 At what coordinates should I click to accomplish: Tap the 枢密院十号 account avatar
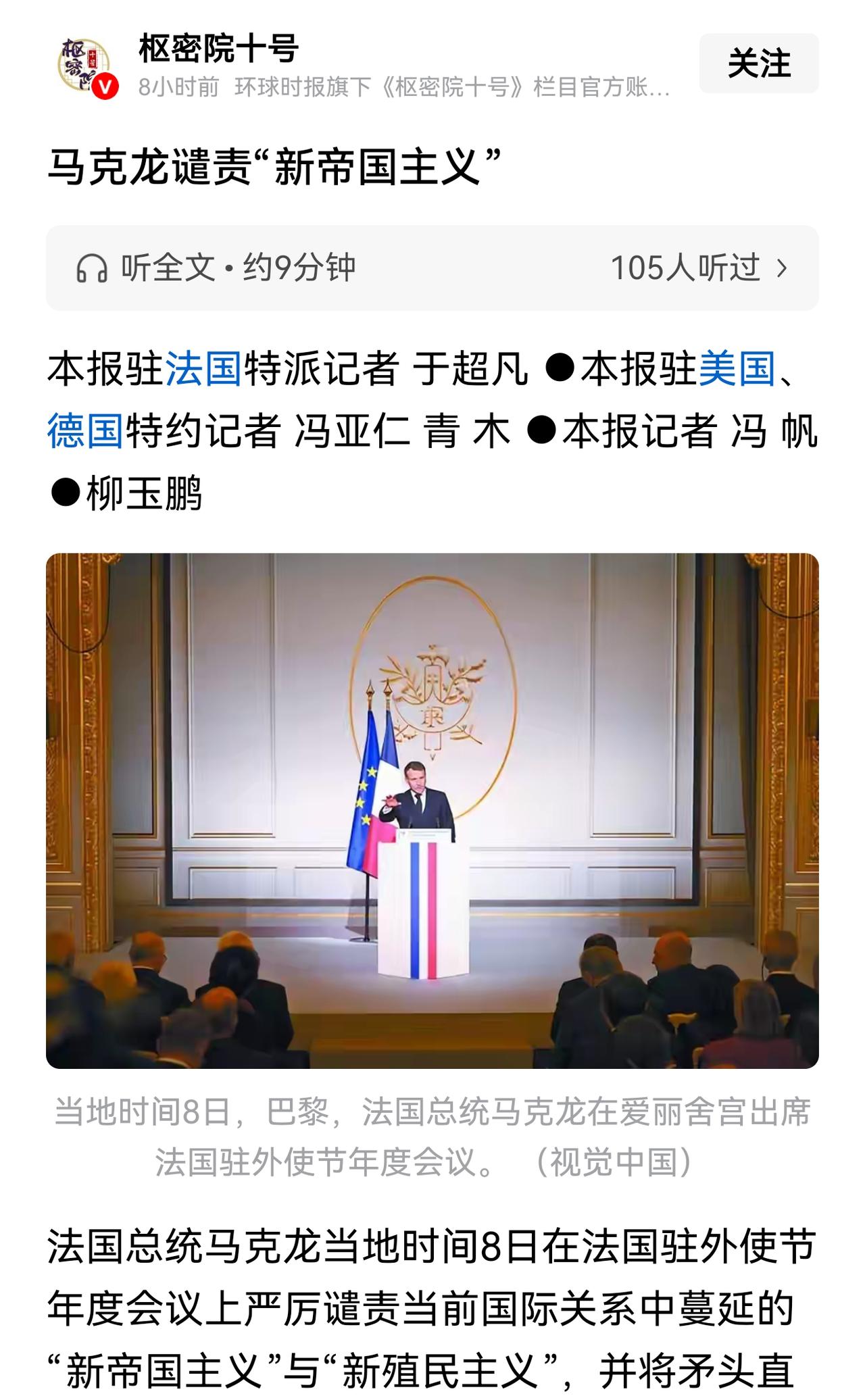point(81,64)
